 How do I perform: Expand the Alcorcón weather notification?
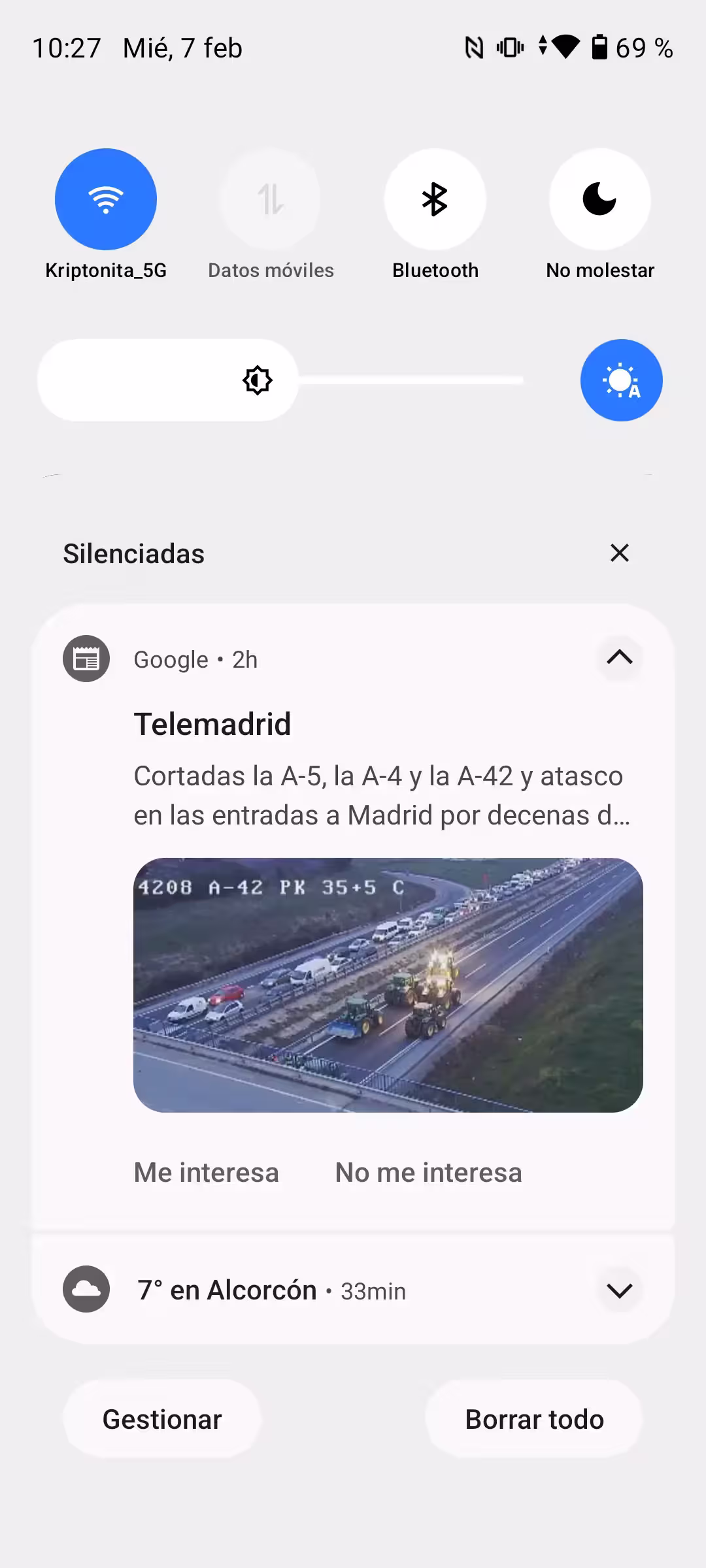tap(619, 1290)
